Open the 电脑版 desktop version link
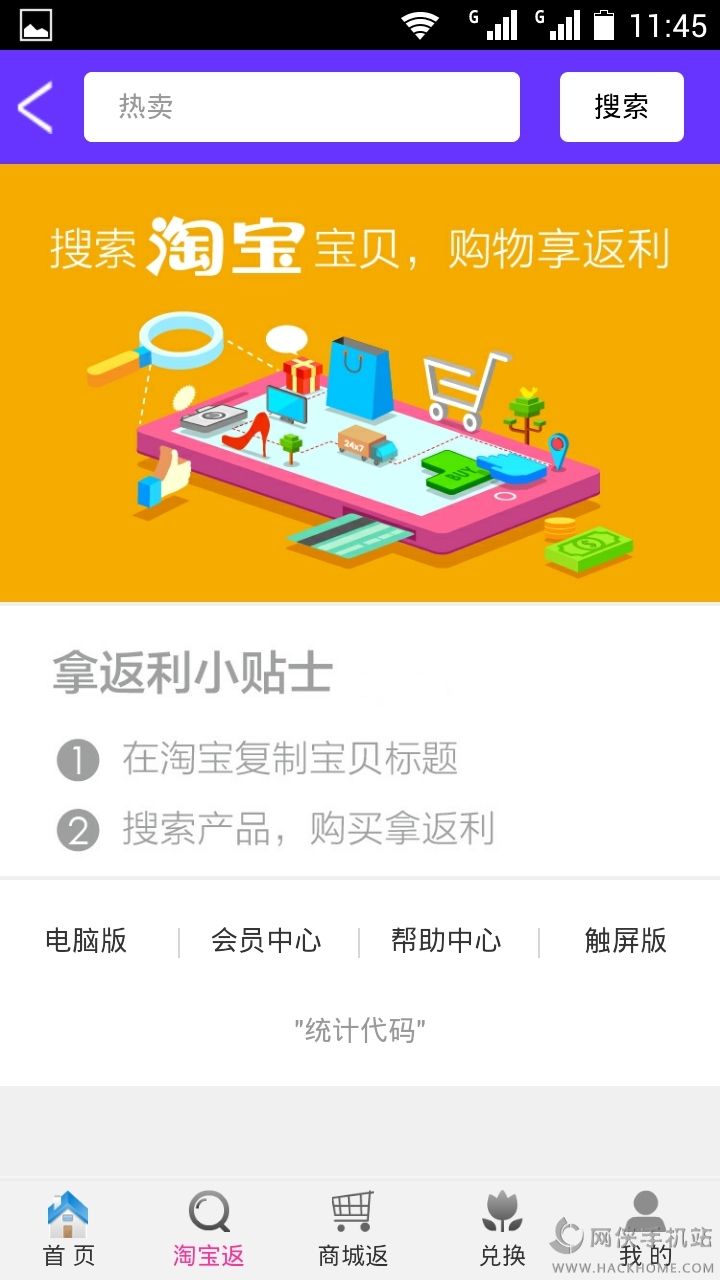The image size is (720, 1280). point(86,941)
